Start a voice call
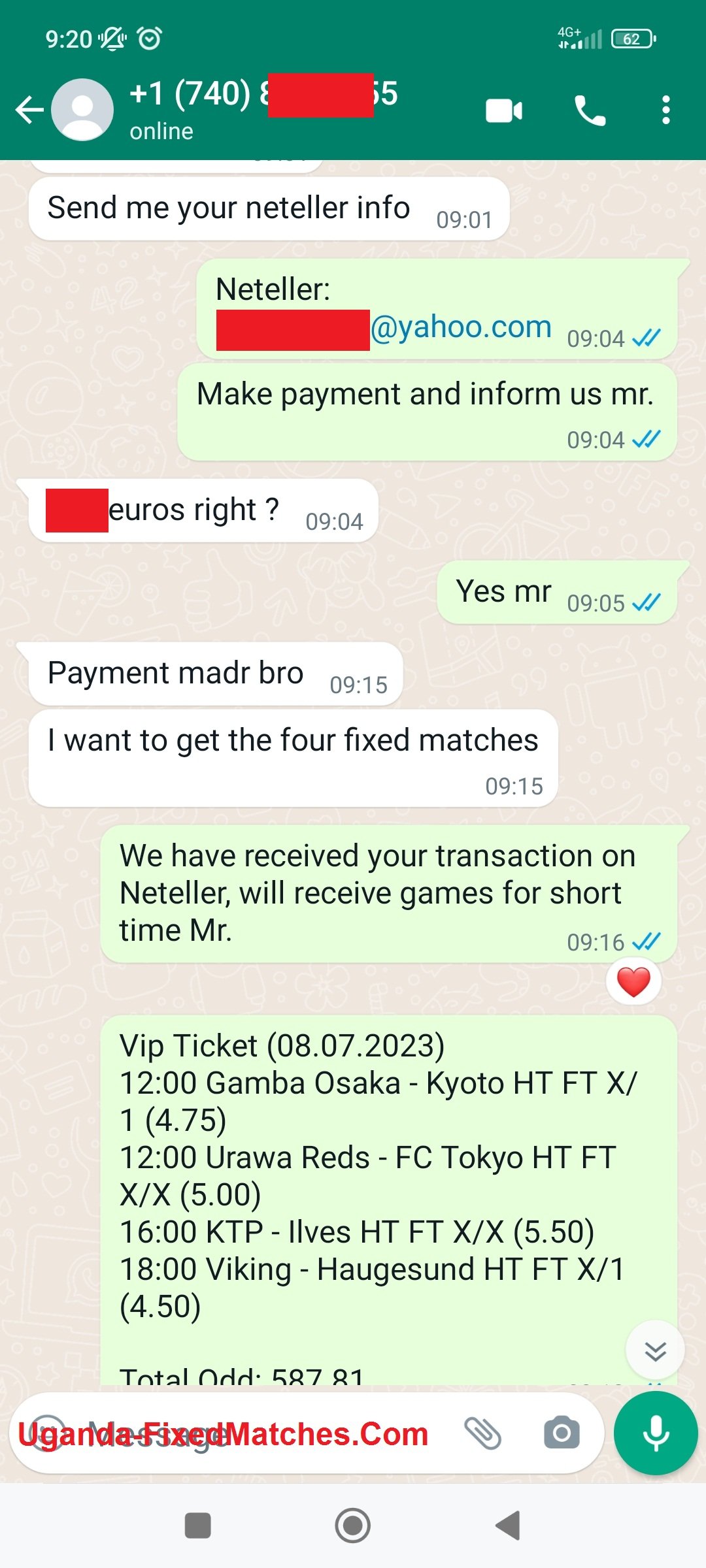 coord(590,110)
